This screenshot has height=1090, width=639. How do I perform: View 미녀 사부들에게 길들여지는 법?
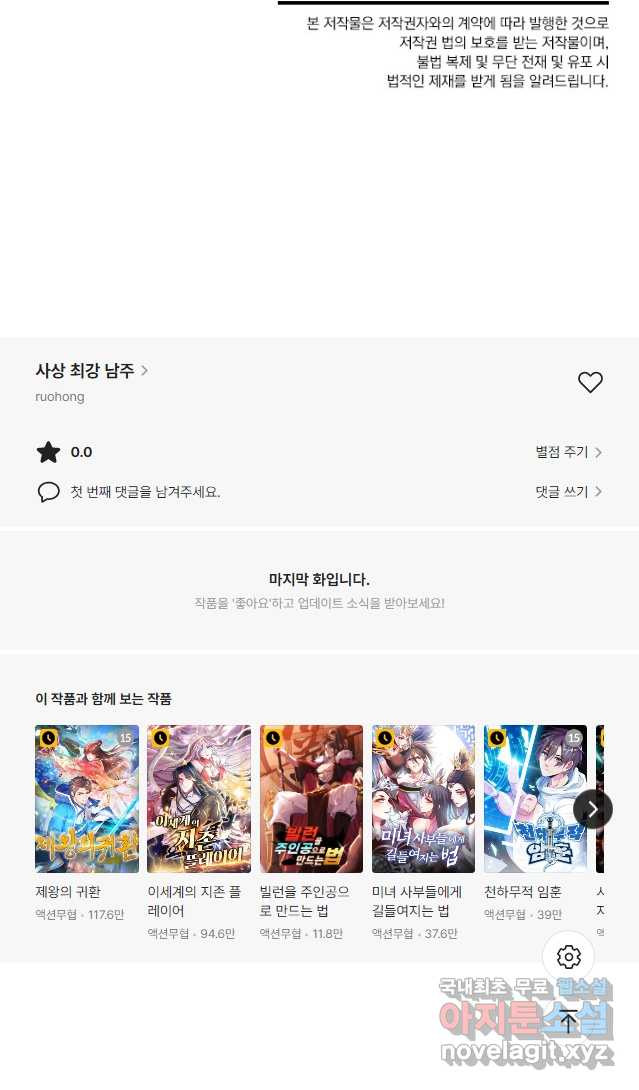423,799
